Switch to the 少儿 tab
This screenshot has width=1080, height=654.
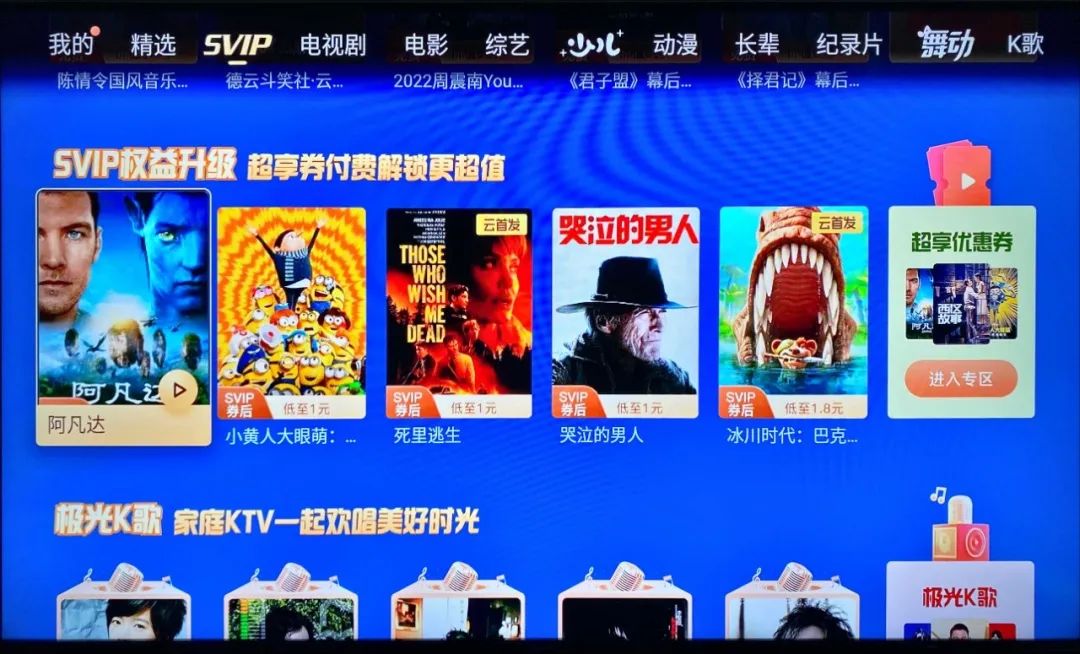click(x=594, y=44)
